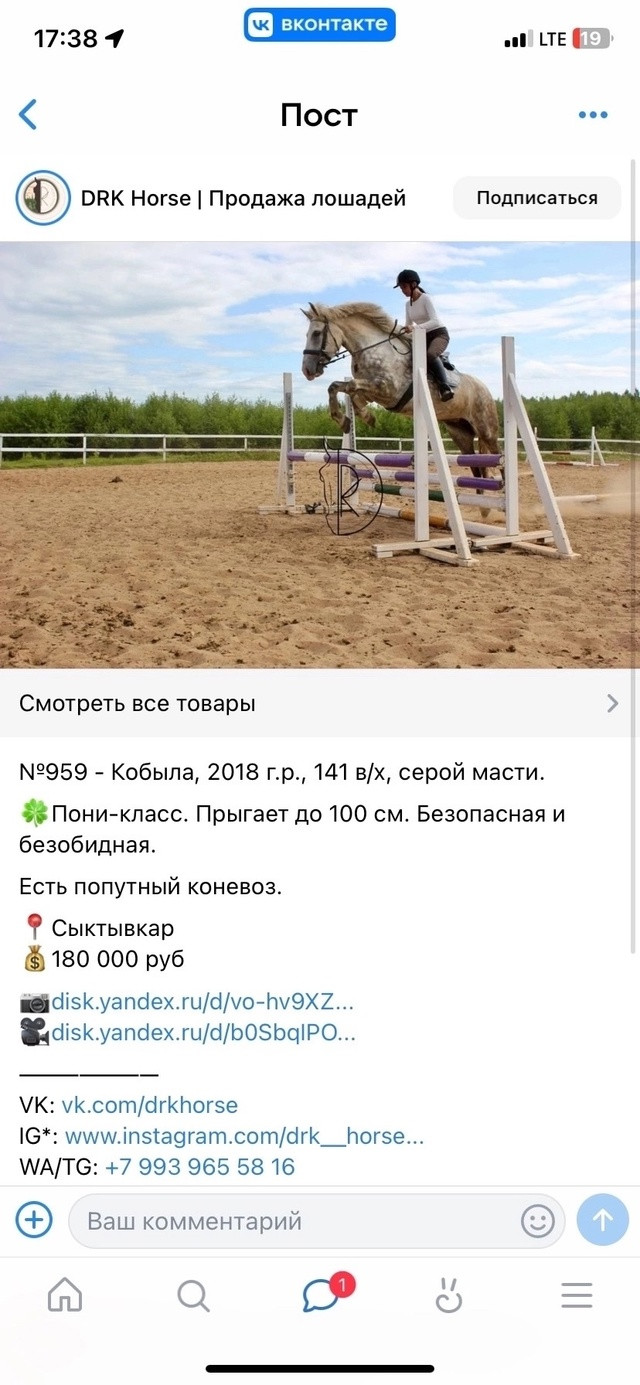
Task: Open the disk.yandex.ru/d/b0SbqlPO video link
Action: [x=204, y=1033]
